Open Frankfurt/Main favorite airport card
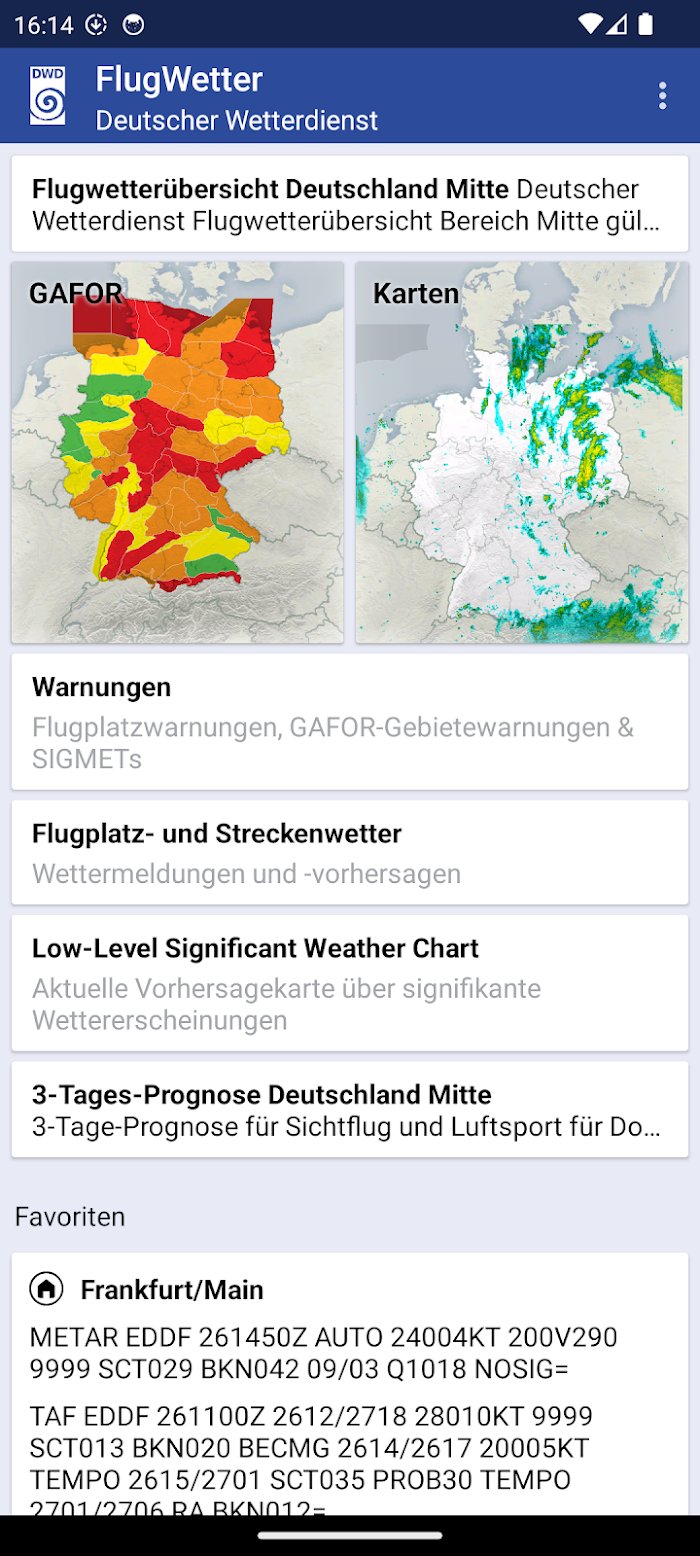The image size is (700, 1556). [350, 1384]
